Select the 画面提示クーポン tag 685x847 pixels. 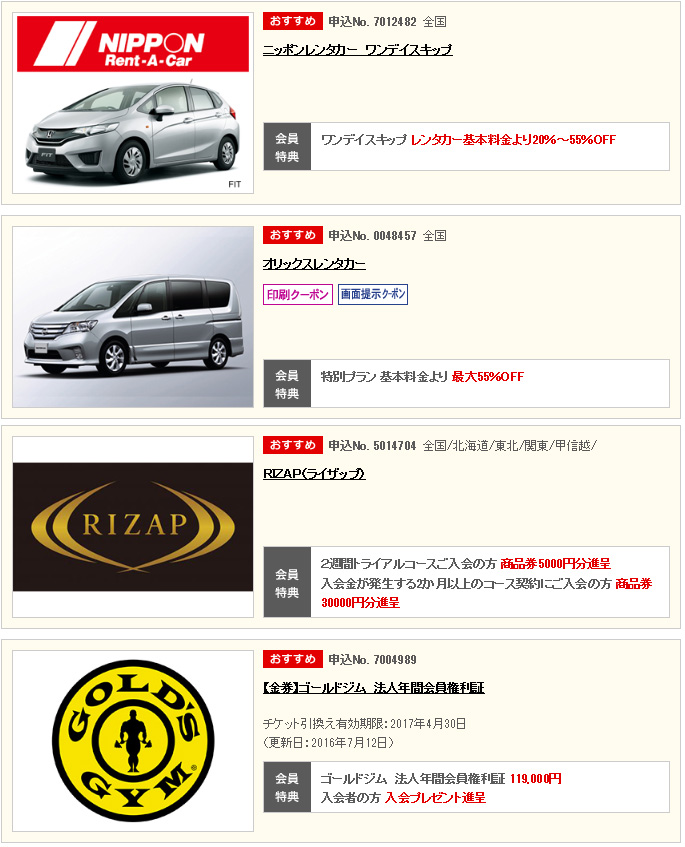pyautogui.click(x=373, y=295)
